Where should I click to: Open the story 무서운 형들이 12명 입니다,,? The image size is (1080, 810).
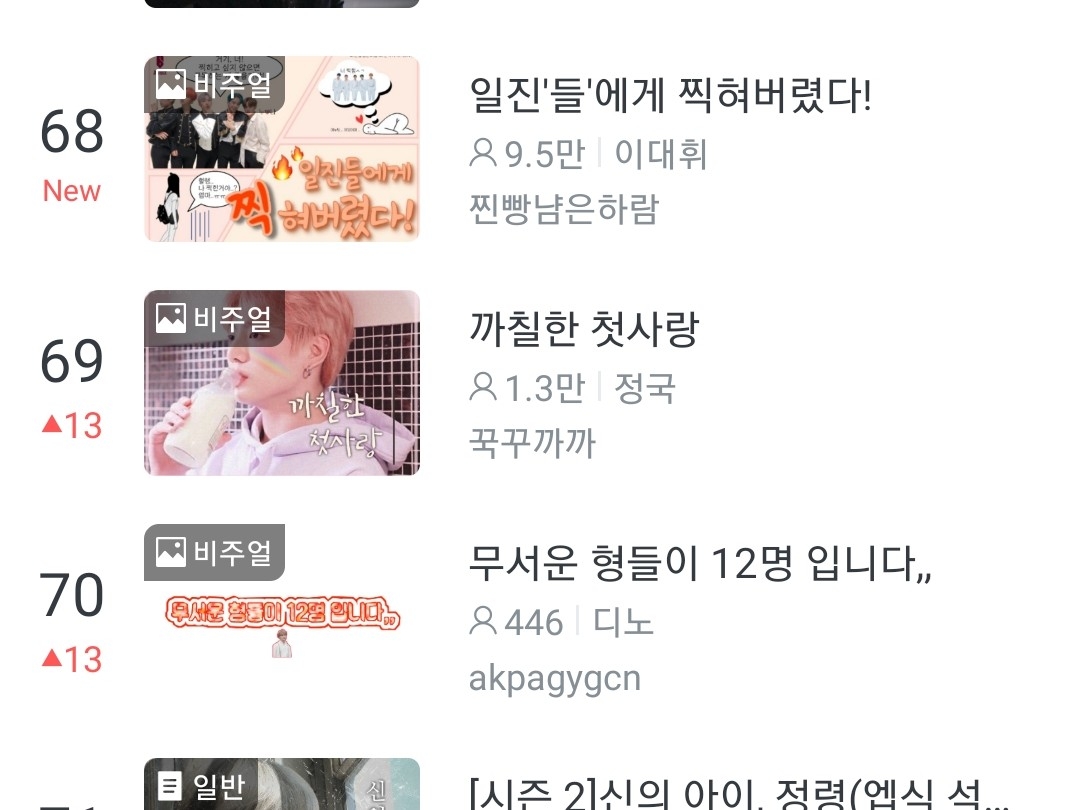[x=700, y=566]
